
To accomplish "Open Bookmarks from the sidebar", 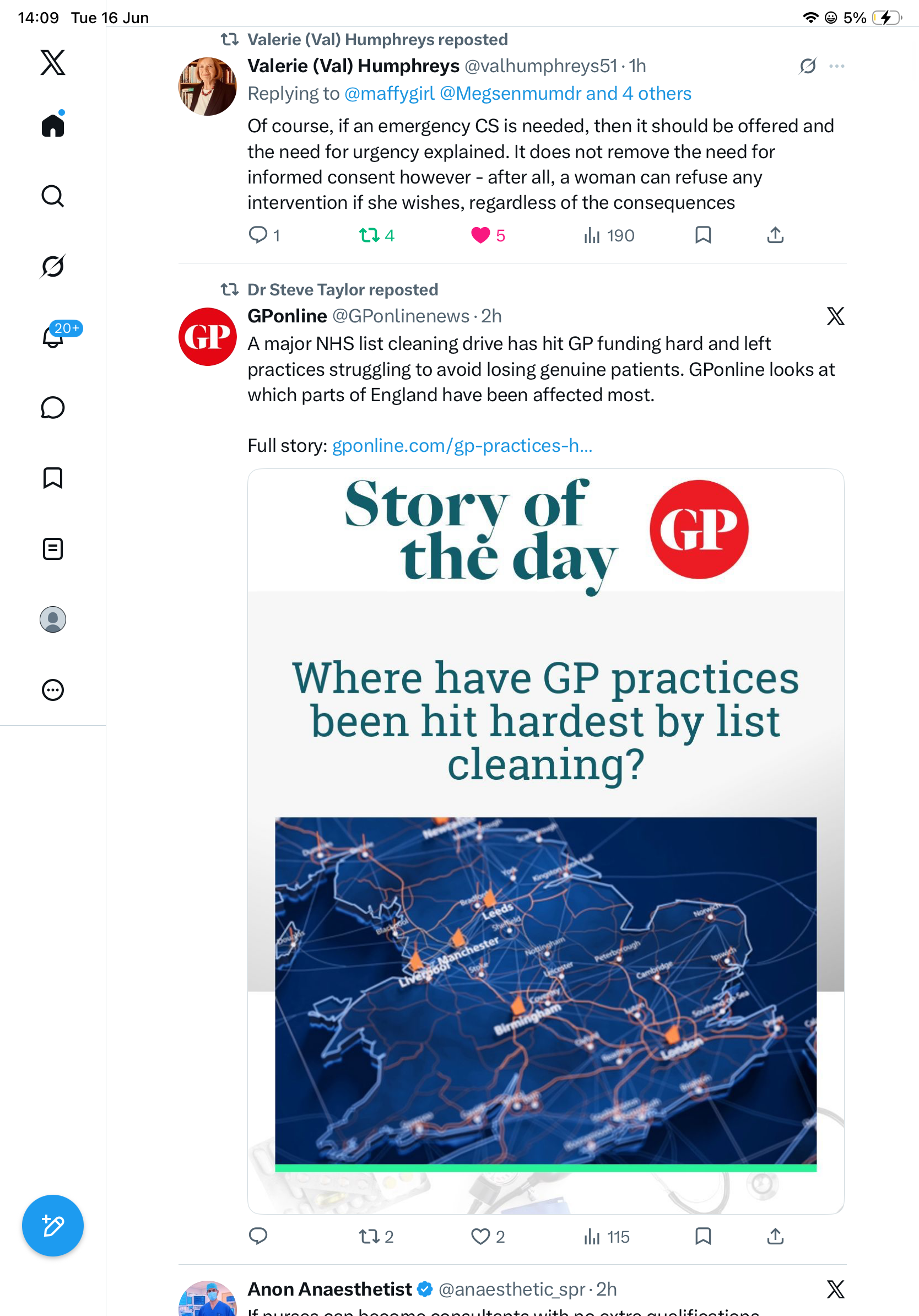I will coord(53,478).
